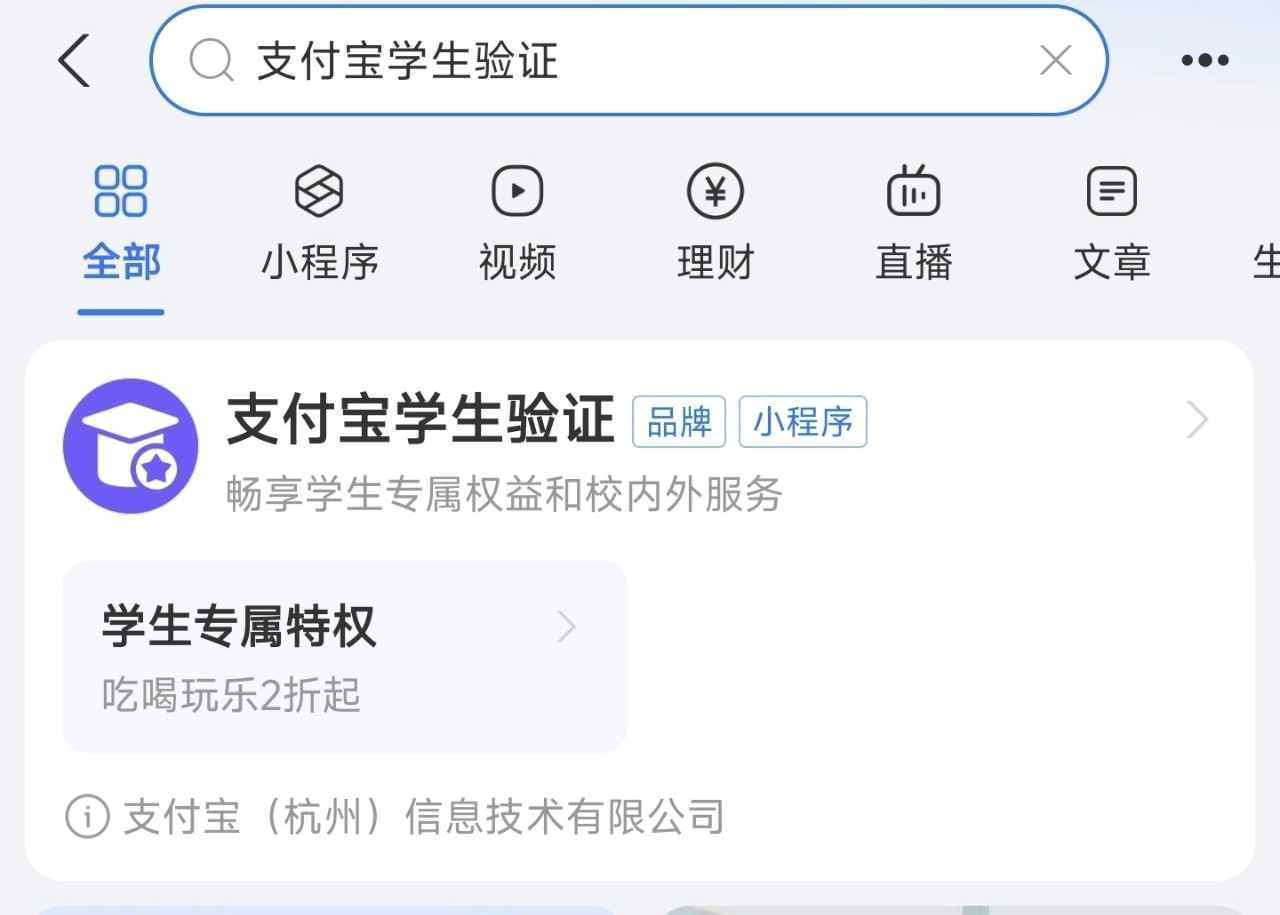Switch to the 小程序 tab
The height and width of the screenshot is (915, 1280).
coord(320,224)
